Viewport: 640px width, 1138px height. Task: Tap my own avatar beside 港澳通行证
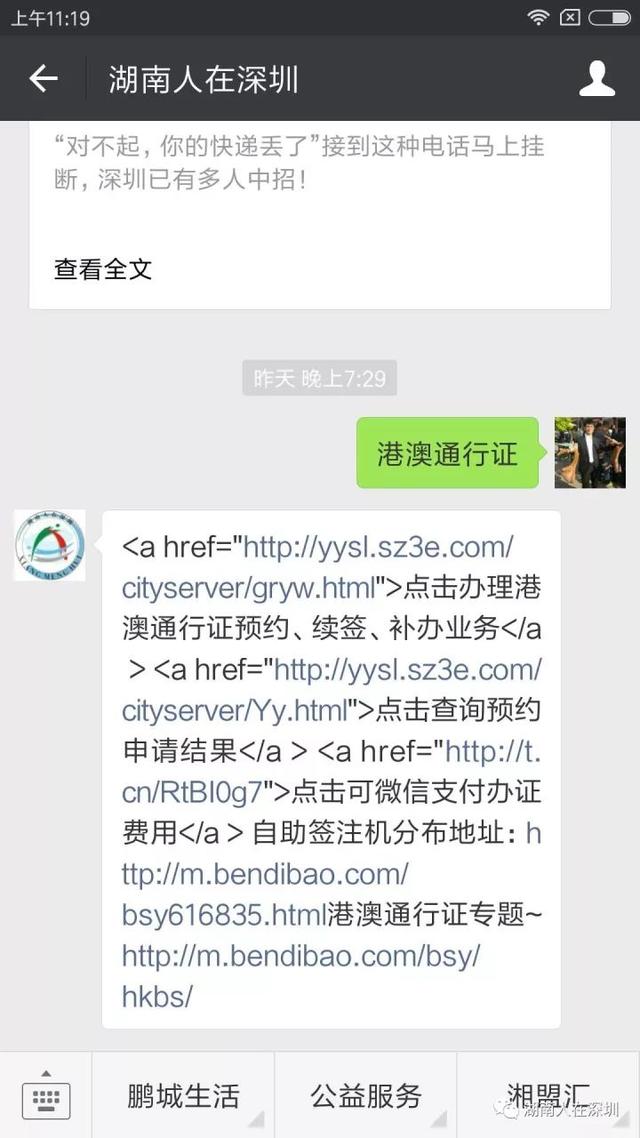[590, 453]
